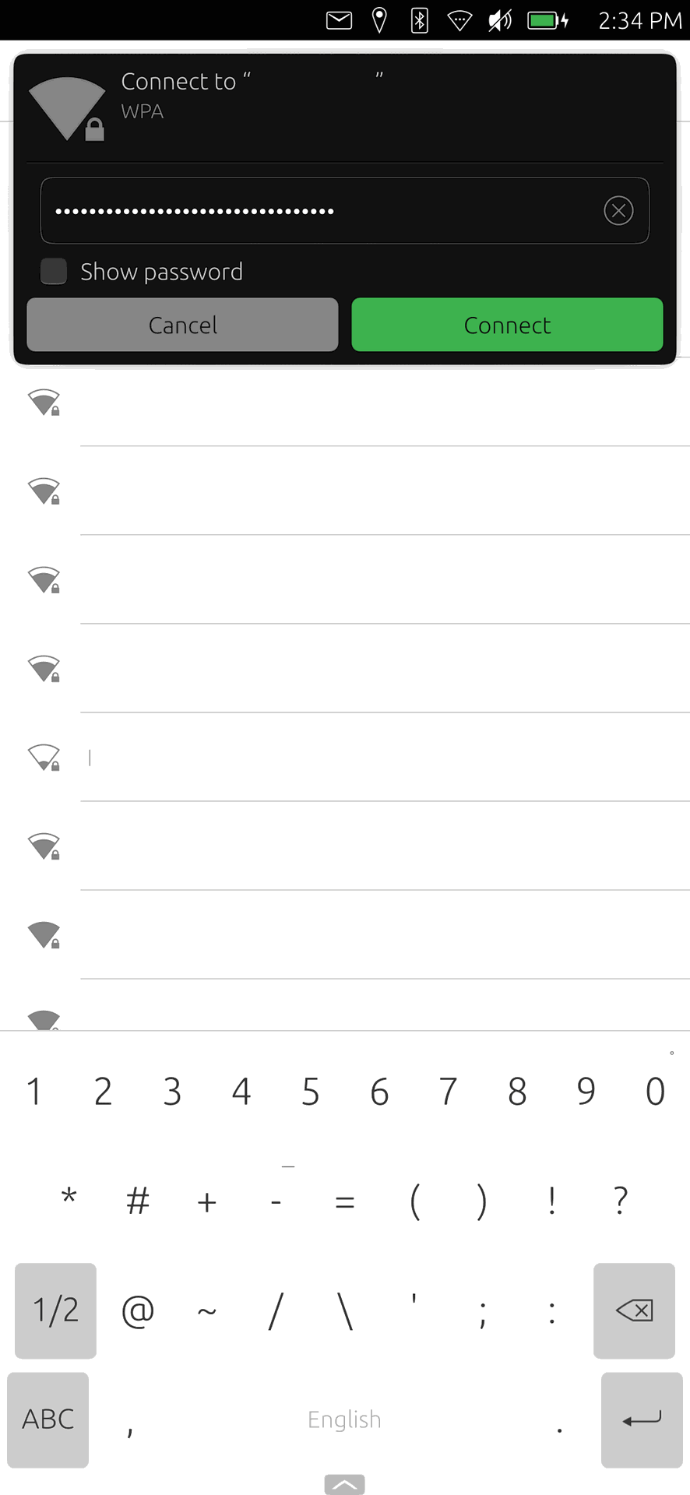Viewport: 690px width, 1495px height.
Task: Cancel the Wi-Fi connection dialog
Action: [x=182, y=325]
